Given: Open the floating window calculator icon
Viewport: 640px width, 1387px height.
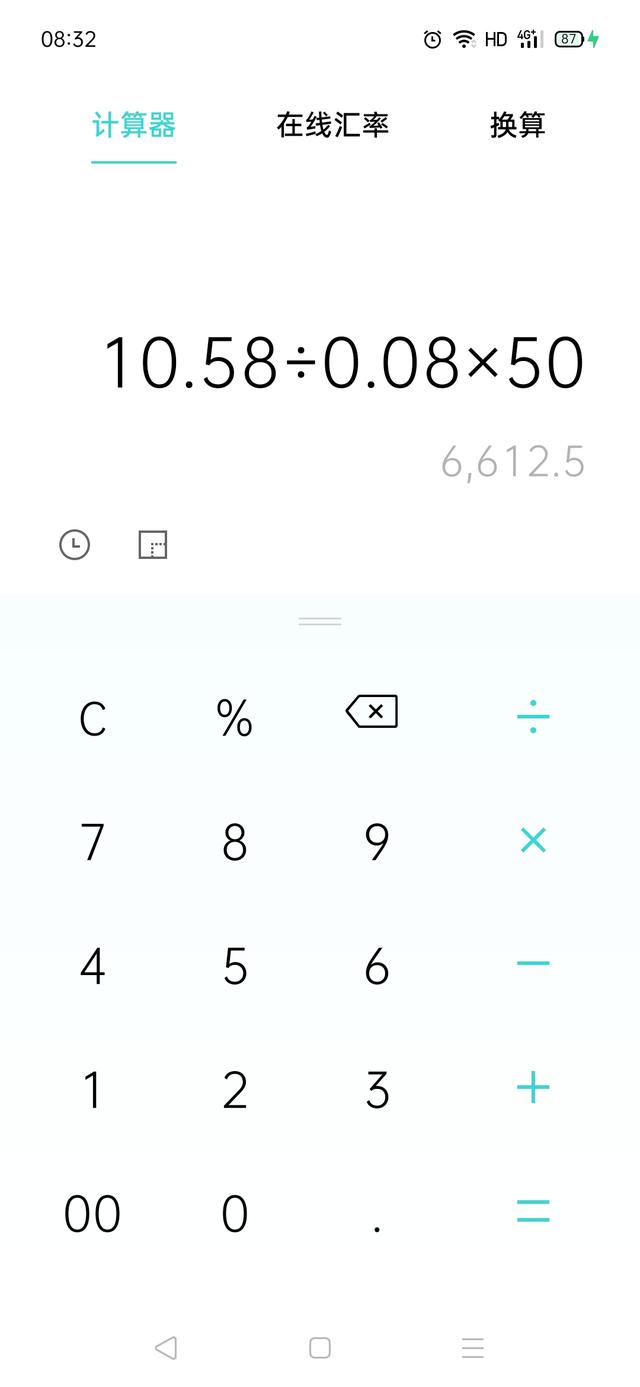Looking at the screenshot, I should [x=152, y=545].
